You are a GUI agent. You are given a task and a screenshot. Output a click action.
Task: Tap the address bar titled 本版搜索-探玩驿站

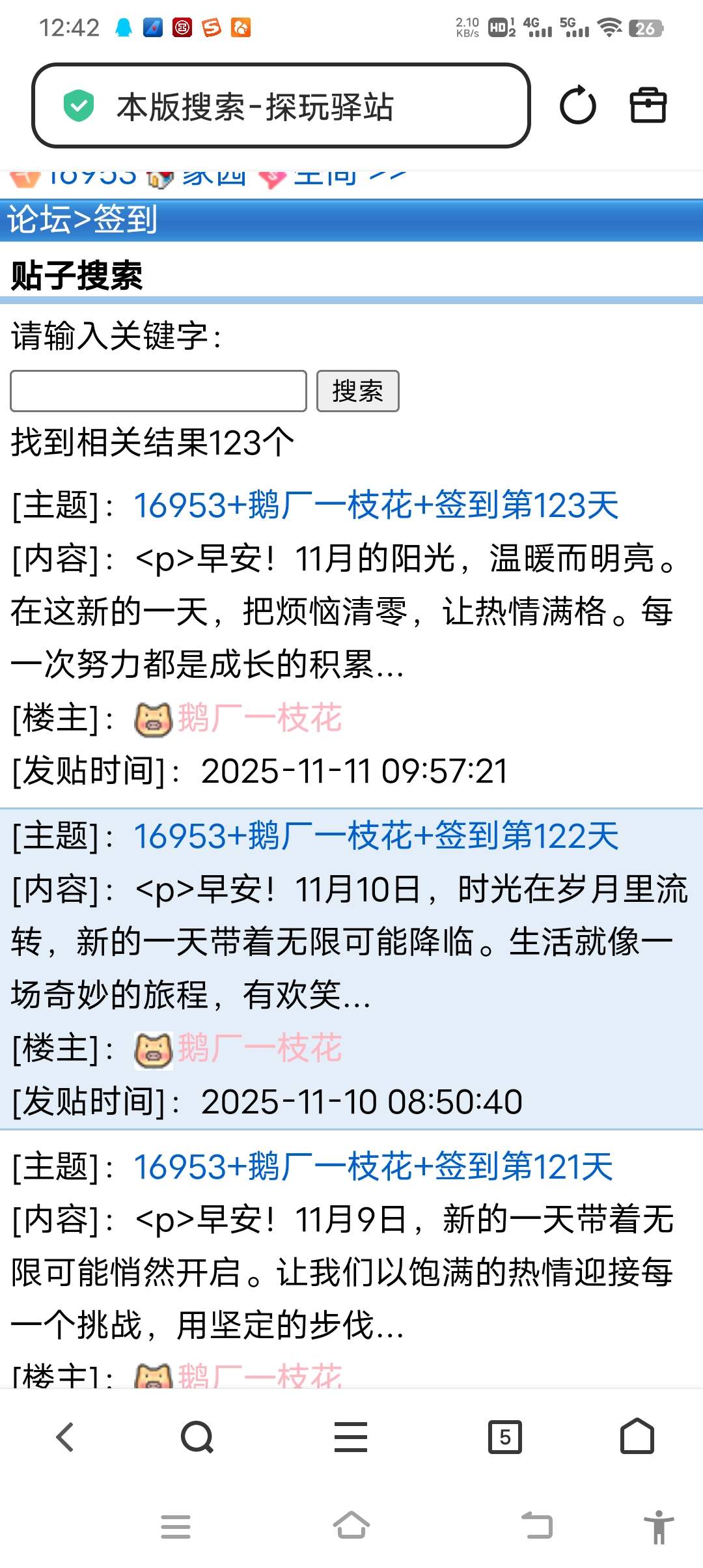[280, 106]
